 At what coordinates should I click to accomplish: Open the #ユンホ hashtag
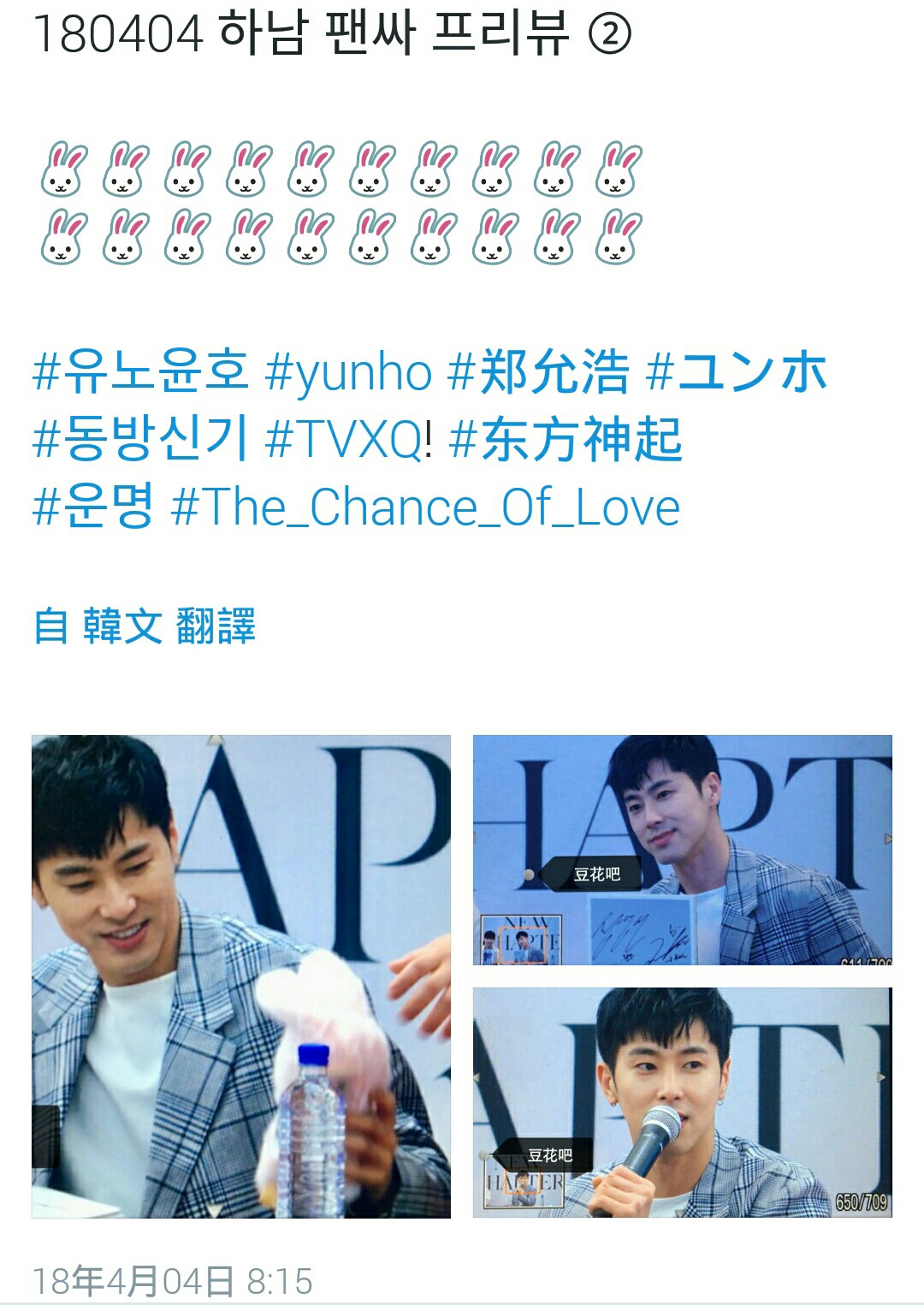(x=737, y=372)
